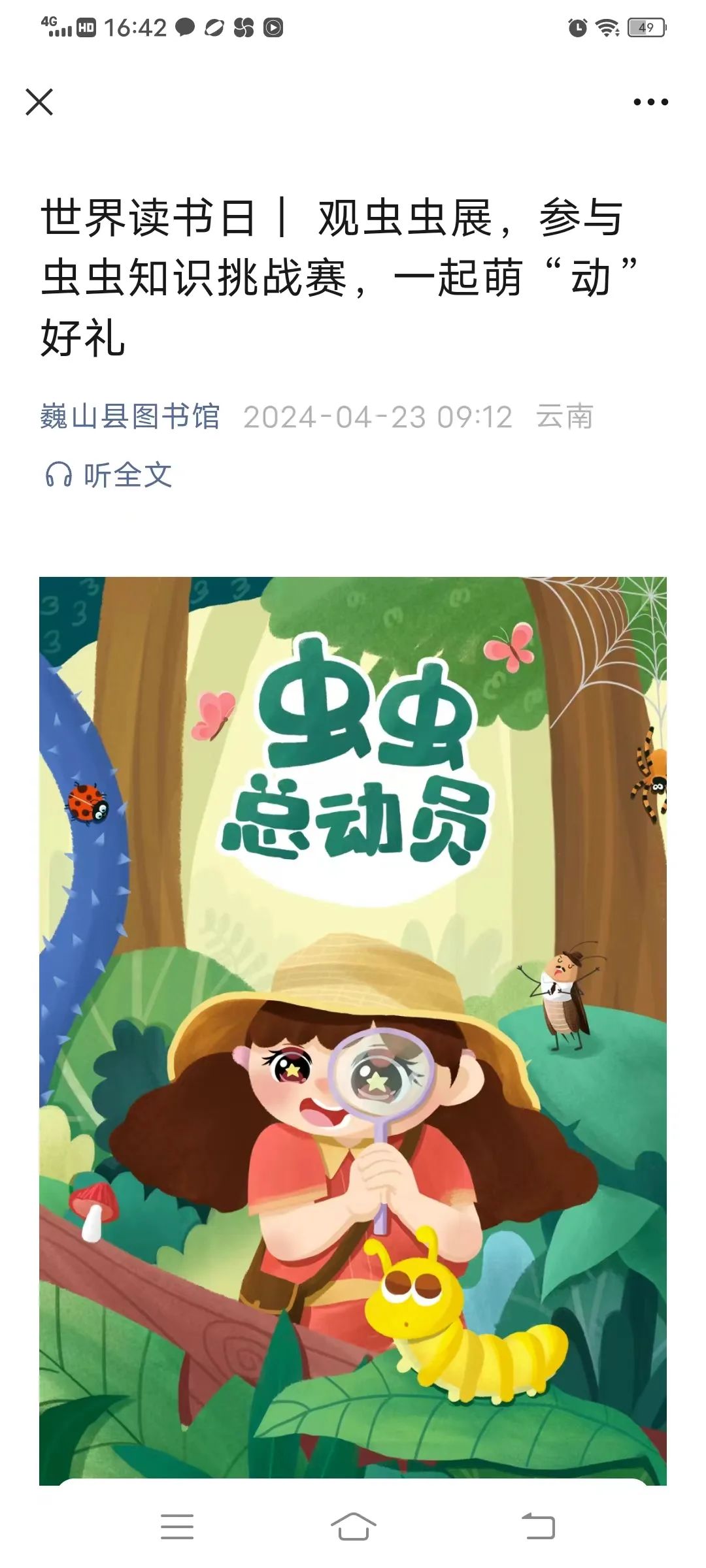The width and height of the screenshot is (706, 1568).
Task: Go back using system navigation button
Action: click(x=538, y=1527)
